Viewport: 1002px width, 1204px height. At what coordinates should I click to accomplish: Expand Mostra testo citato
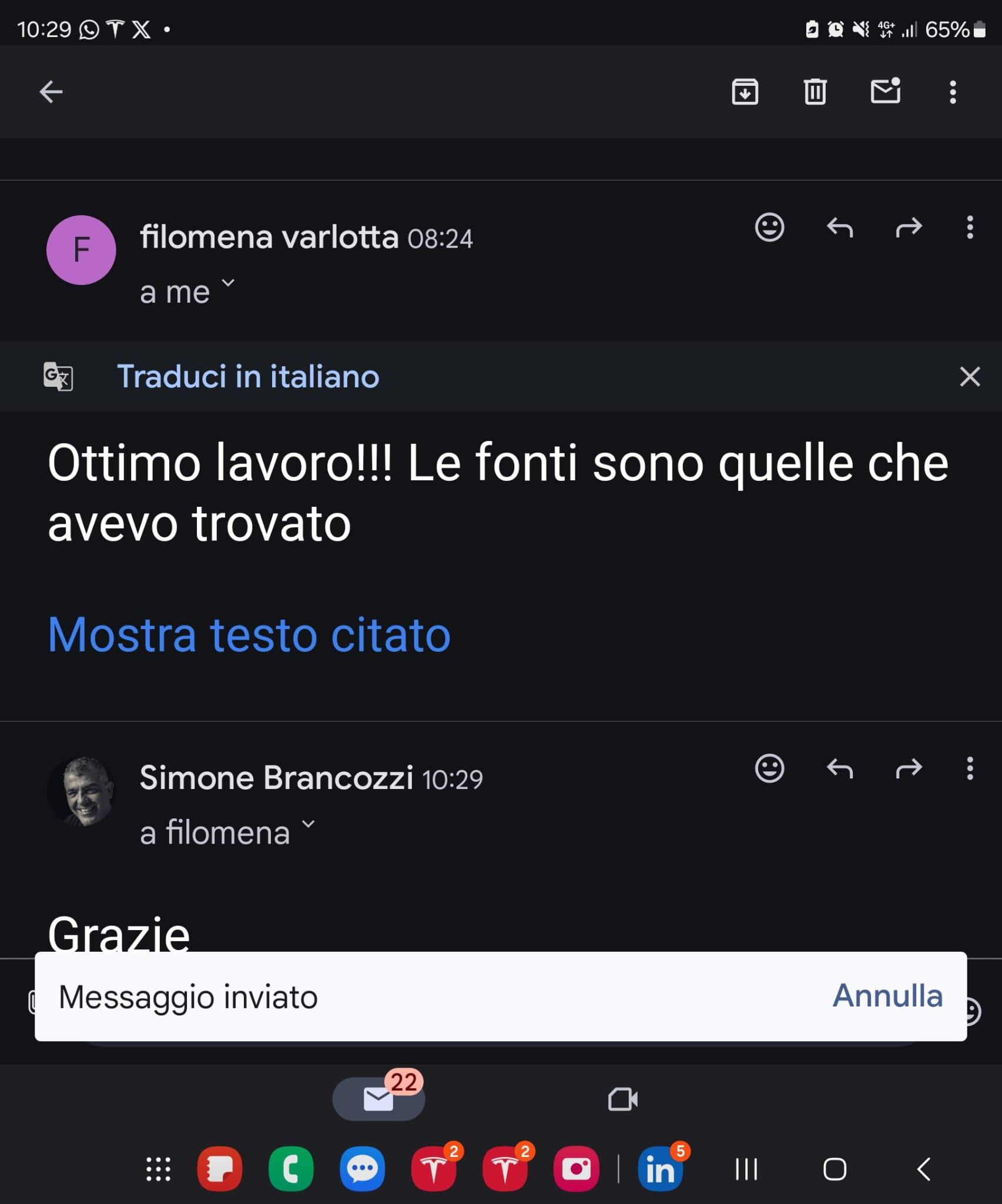249,635
